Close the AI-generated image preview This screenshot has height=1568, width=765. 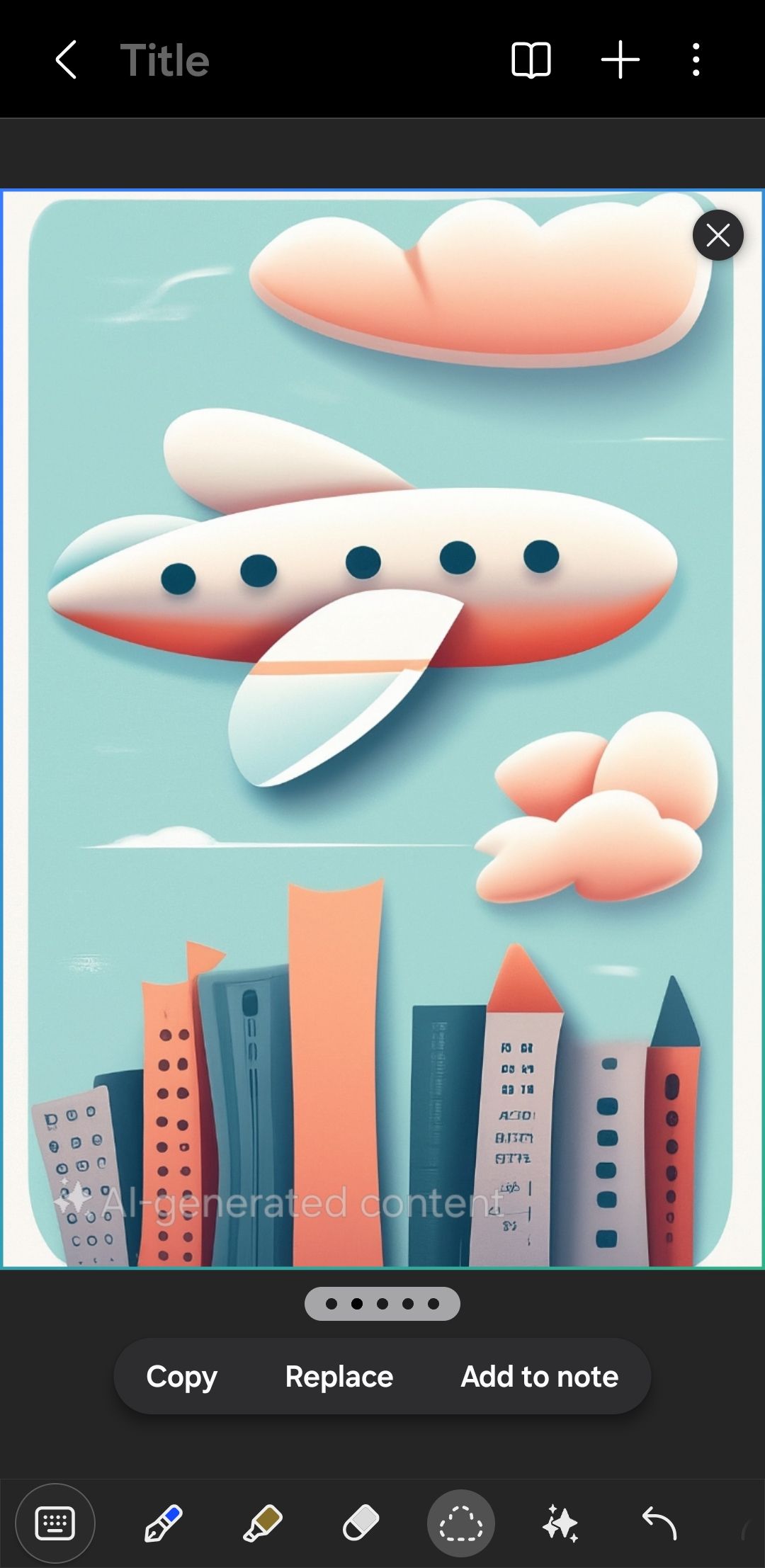tap(718, 235)
